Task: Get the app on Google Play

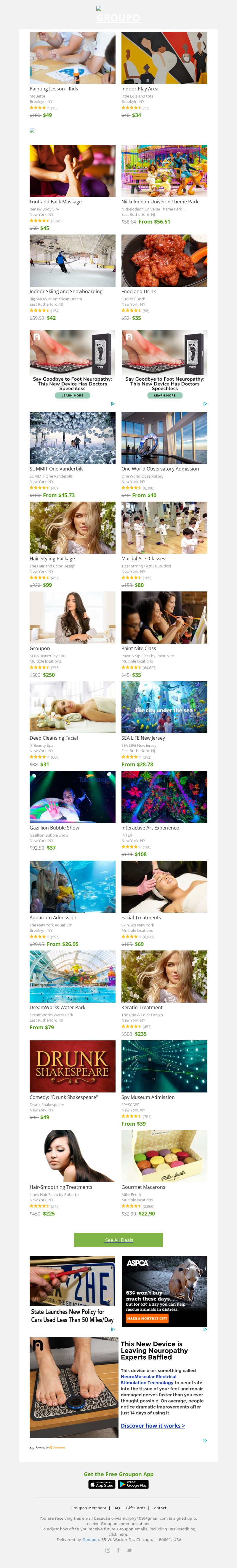Action: 134,1485
